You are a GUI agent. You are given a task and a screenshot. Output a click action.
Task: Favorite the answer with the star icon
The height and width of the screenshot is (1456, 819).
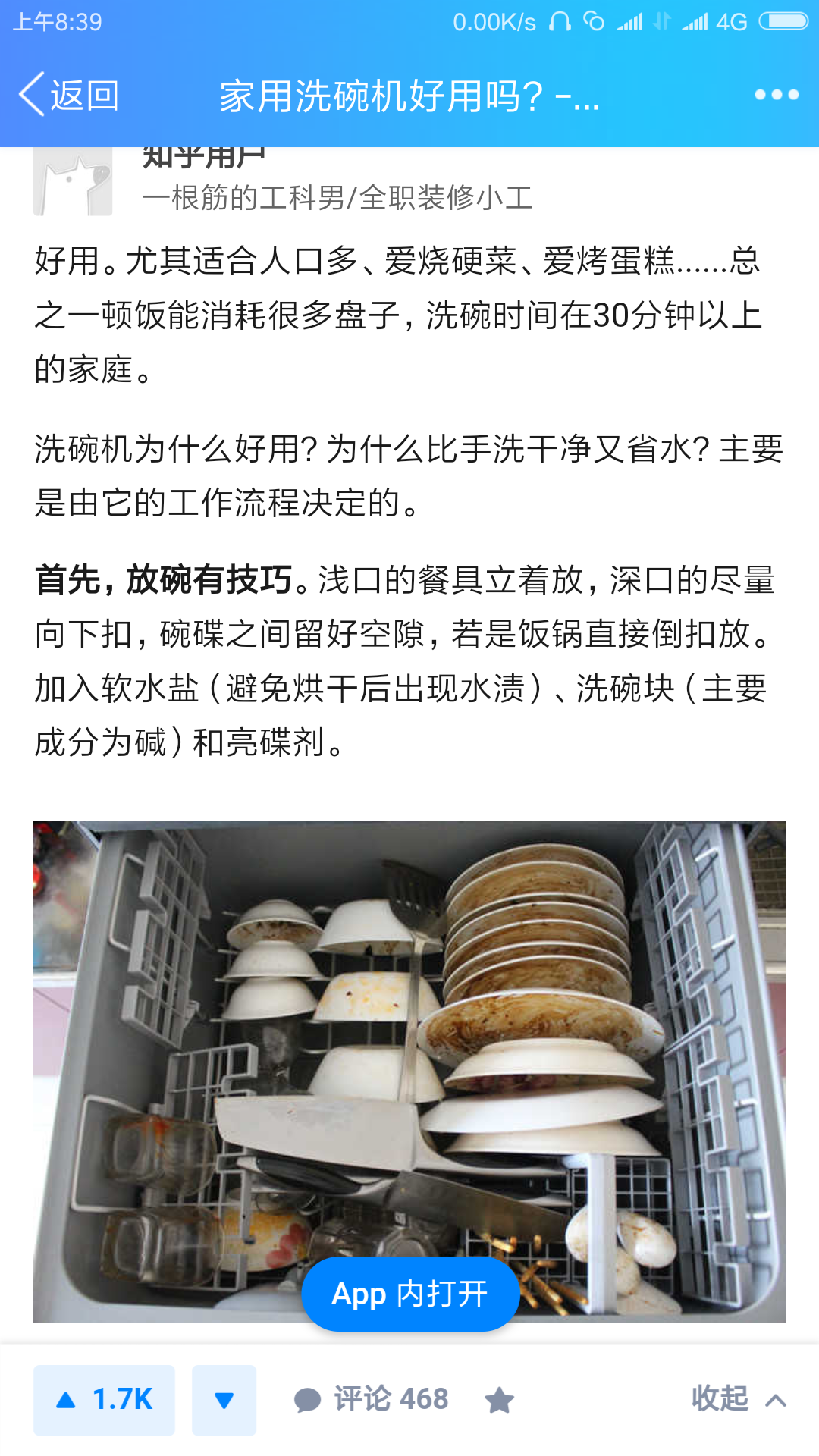[x=499, y=1400]
